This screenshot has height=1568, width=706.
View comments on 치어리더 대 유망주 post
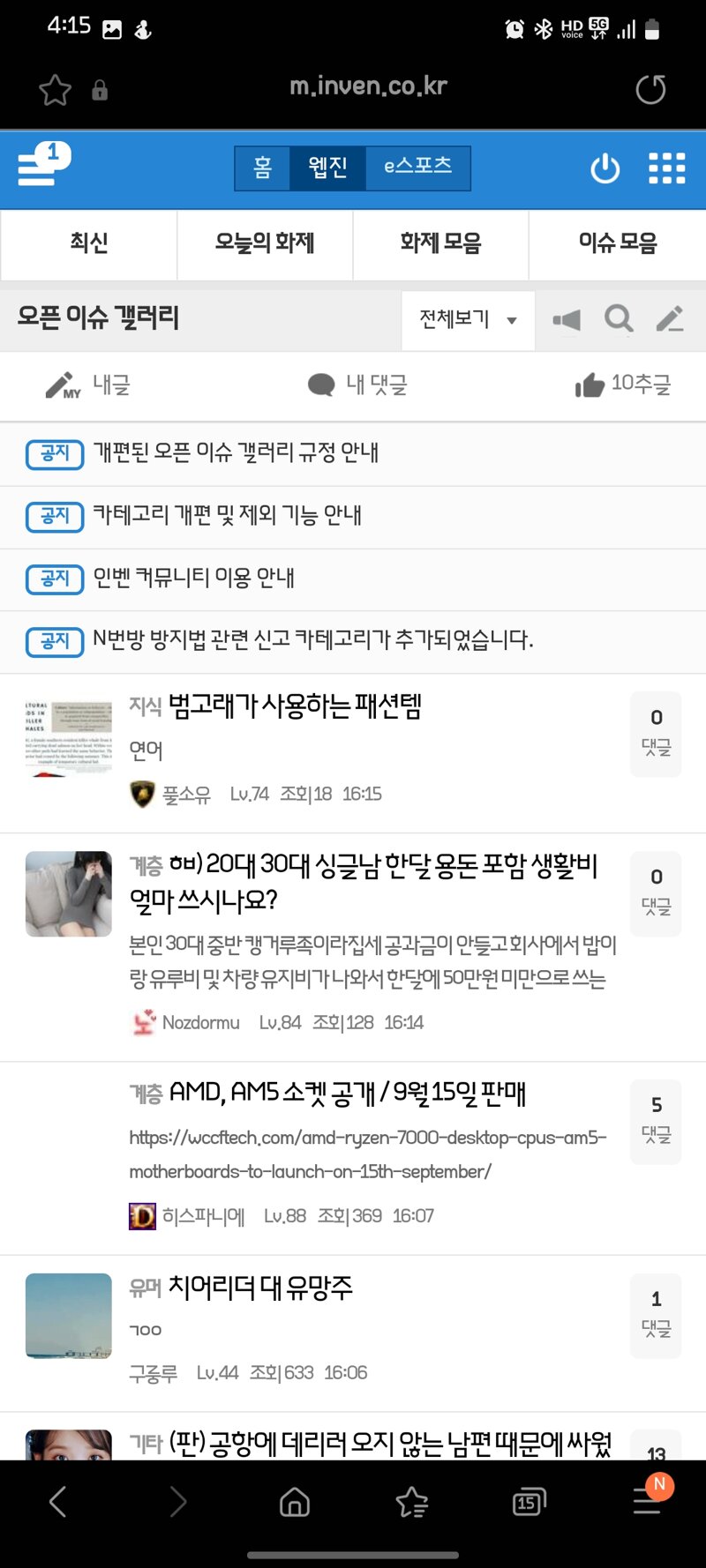656,1309
